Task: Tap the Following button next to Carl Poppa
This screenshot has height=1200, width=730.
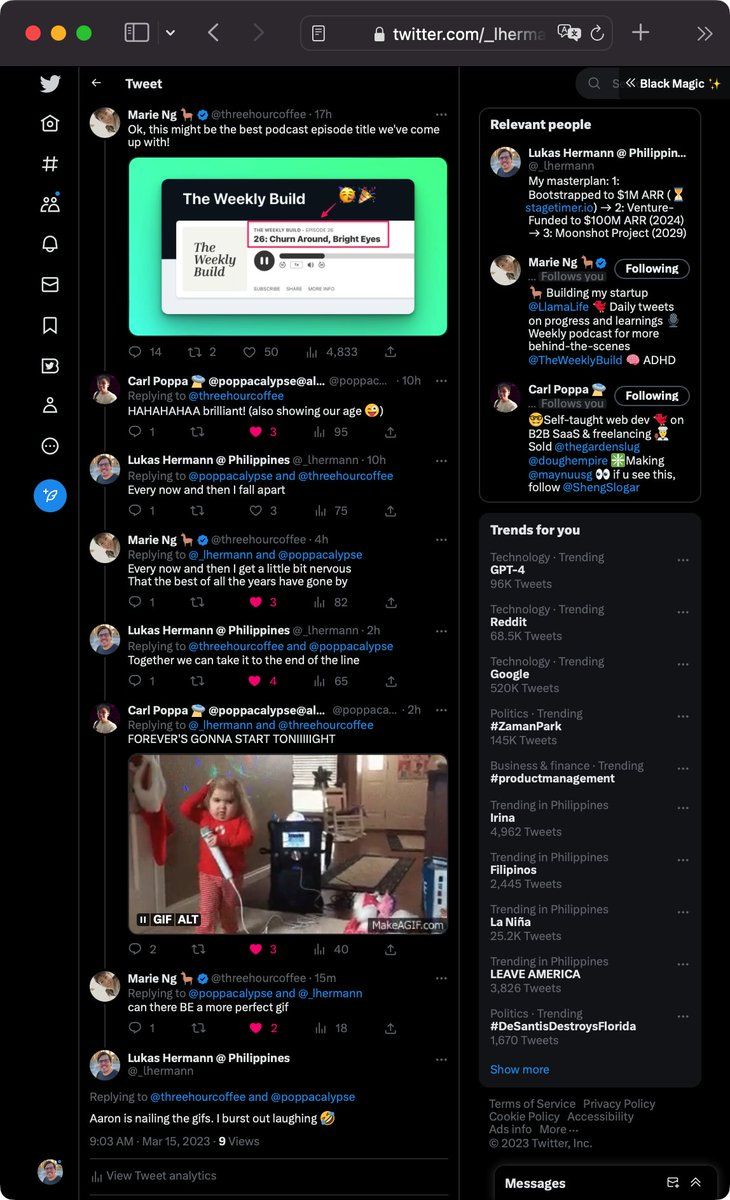Action: click(x=652, y=395)
